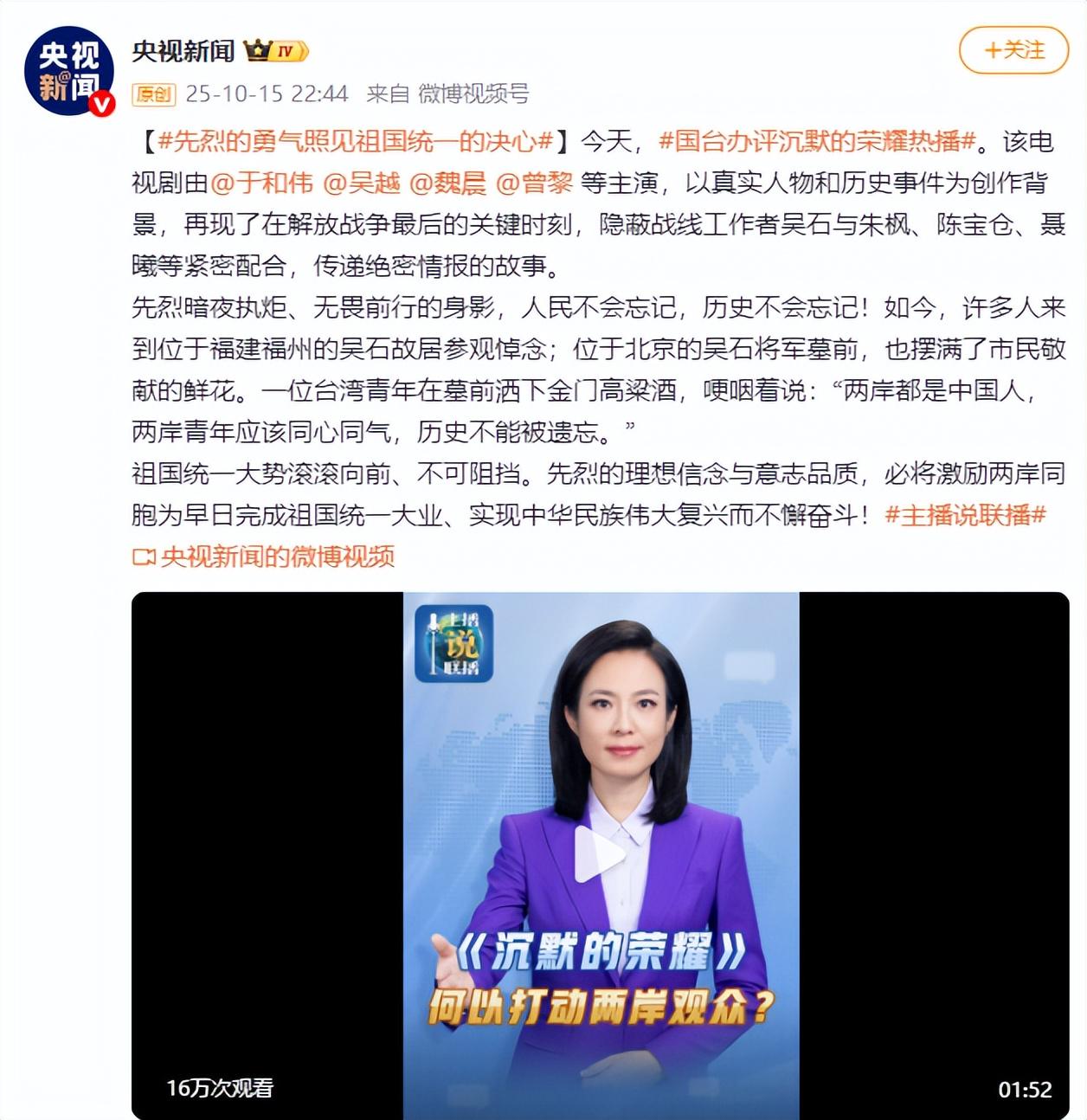Play the 沉默的荣耀 video
The image size is (1087, 1120).
coord(600,854)
